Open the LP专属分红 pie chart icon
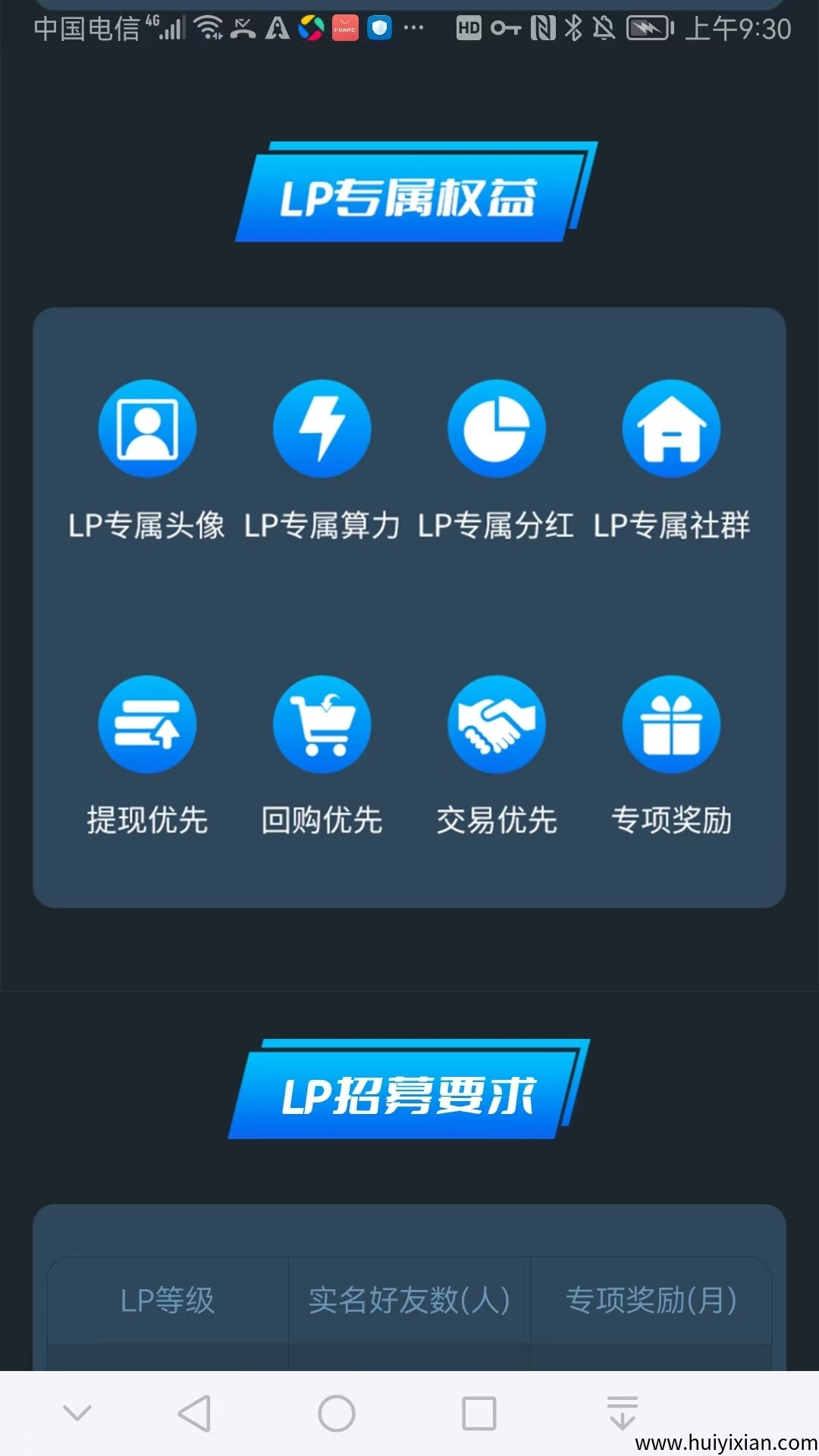The width and height of the screenshot is (819, 1456). point(496,428)
